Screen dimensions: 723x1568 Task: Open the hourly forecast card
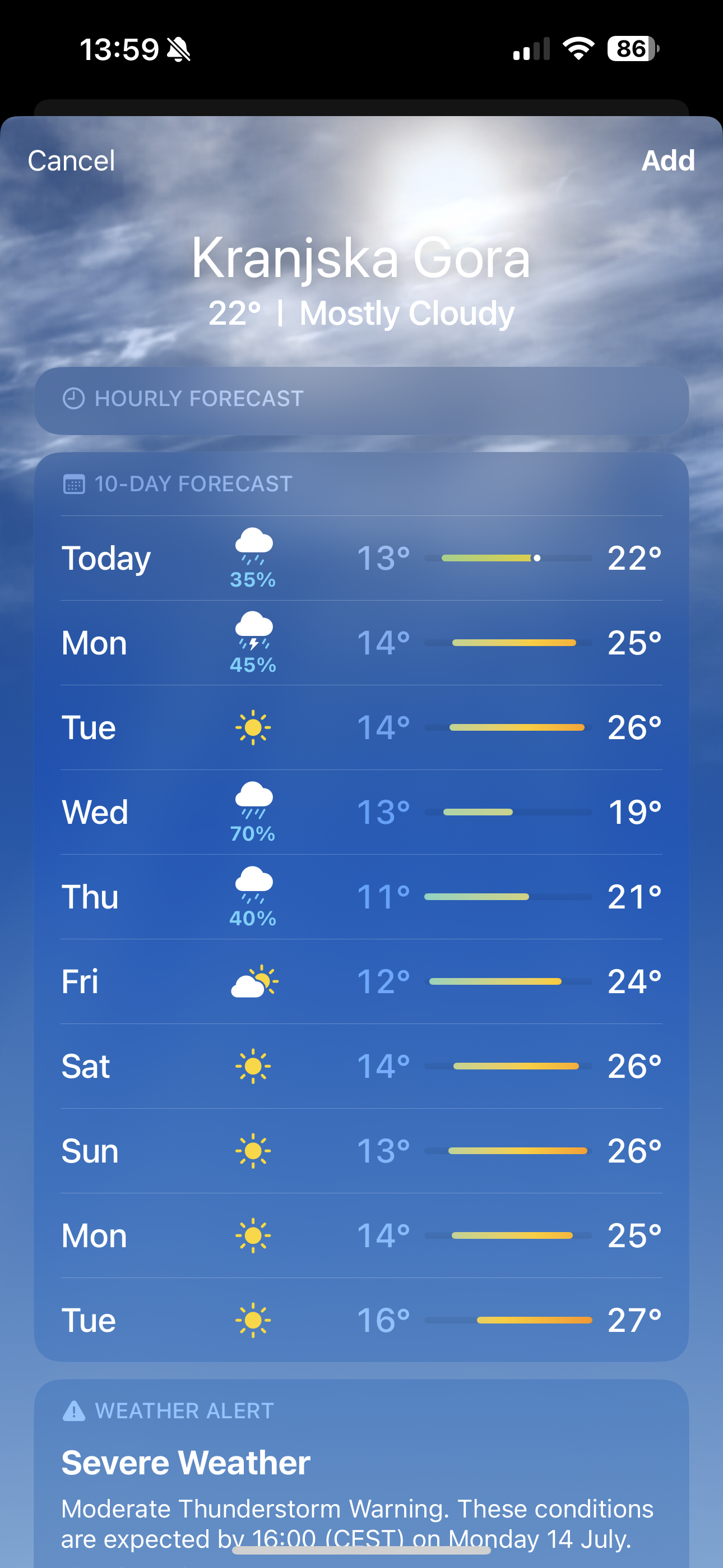(361, 400)
